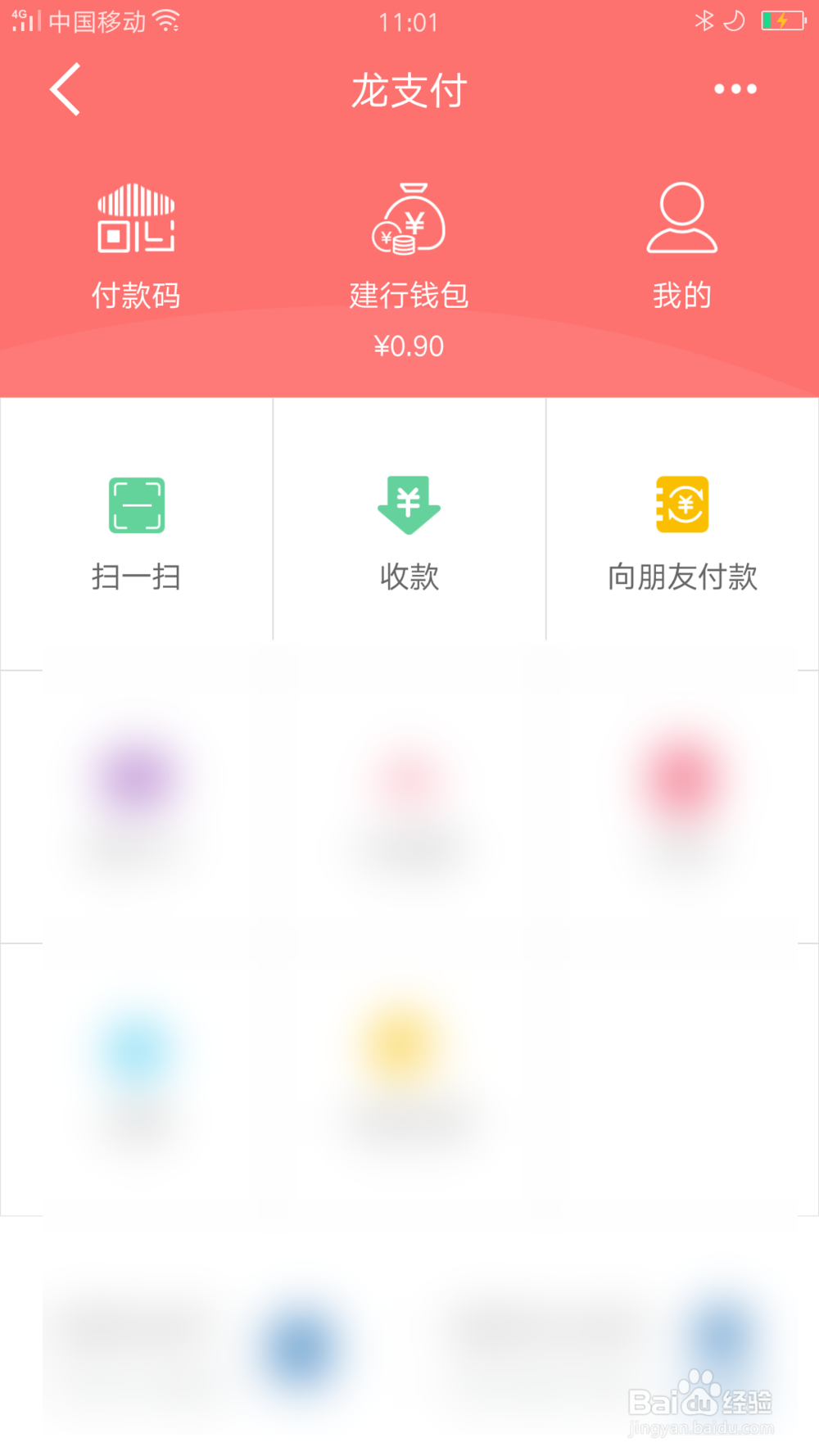819x1456 pixels.
Task: Tap the 龙支付 page title
Action: 409,92
